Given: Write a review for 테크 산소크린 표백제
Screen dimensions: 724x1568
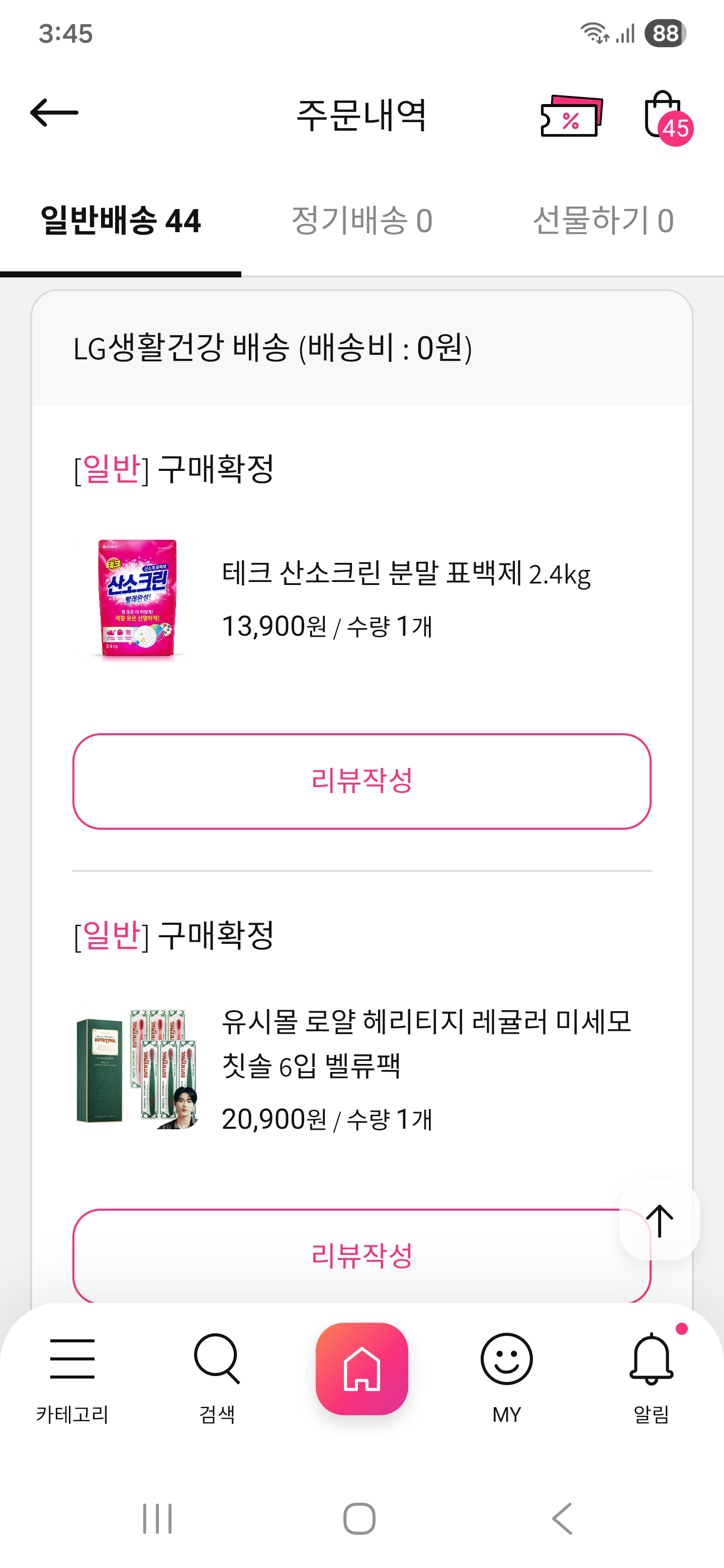Looking at the screenshot, I should [361, 781].
